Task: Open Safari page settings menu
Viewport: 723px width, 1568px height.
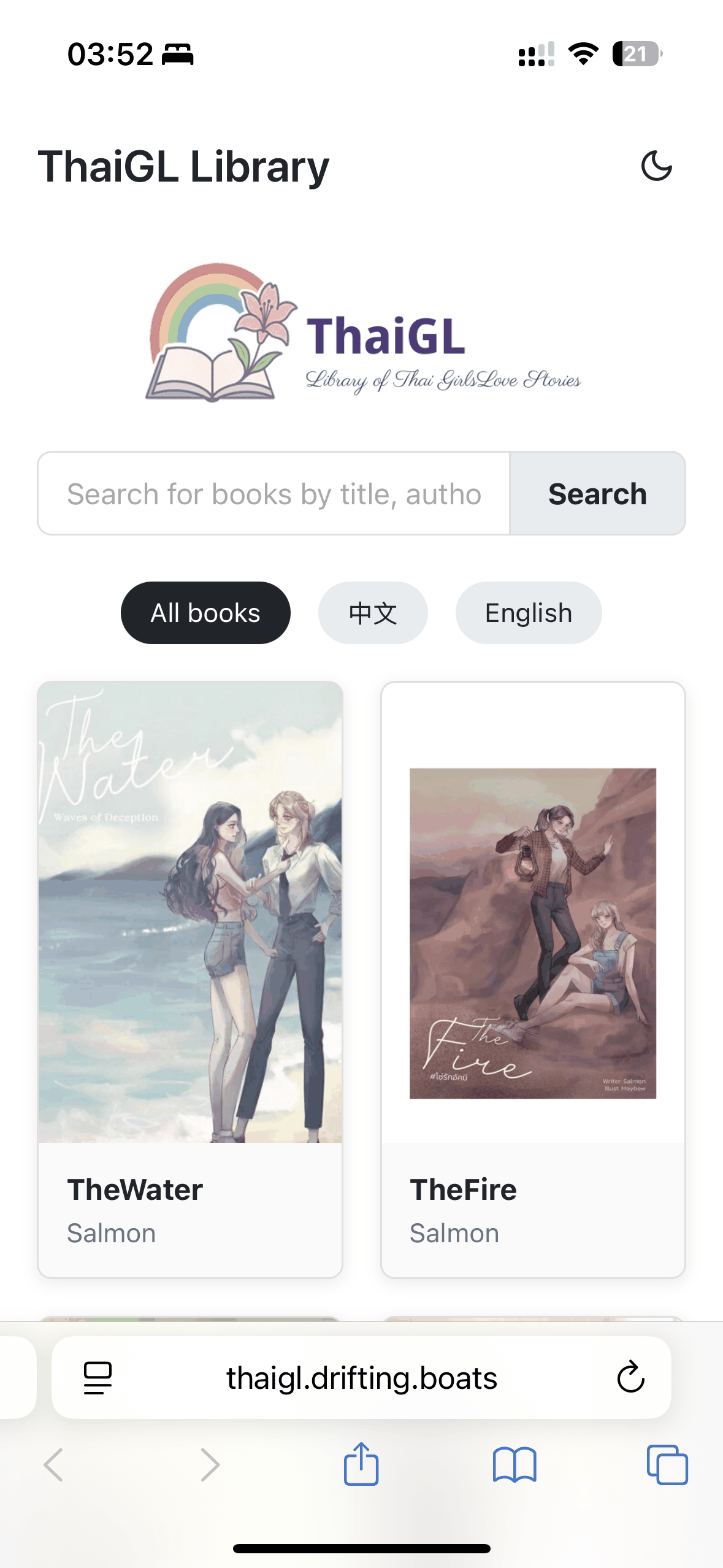Action: [98, 1378]
